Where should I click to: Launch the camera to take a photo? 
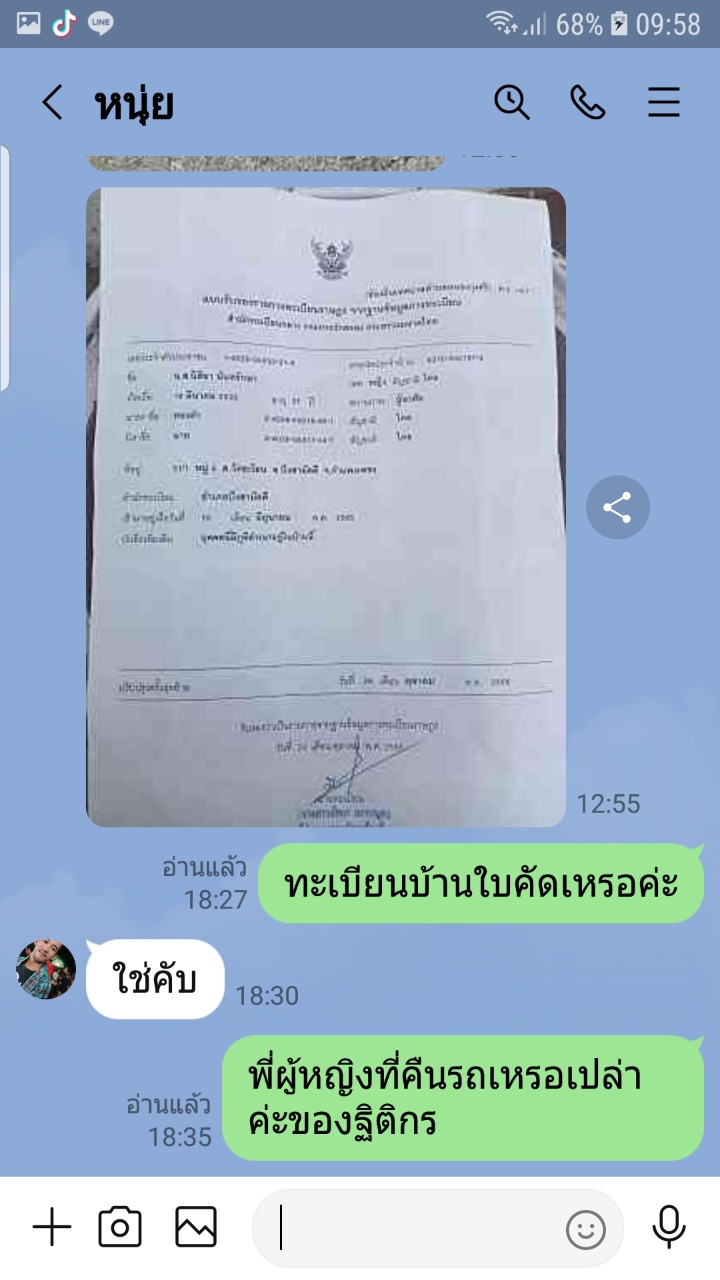tap(120, 1228)
